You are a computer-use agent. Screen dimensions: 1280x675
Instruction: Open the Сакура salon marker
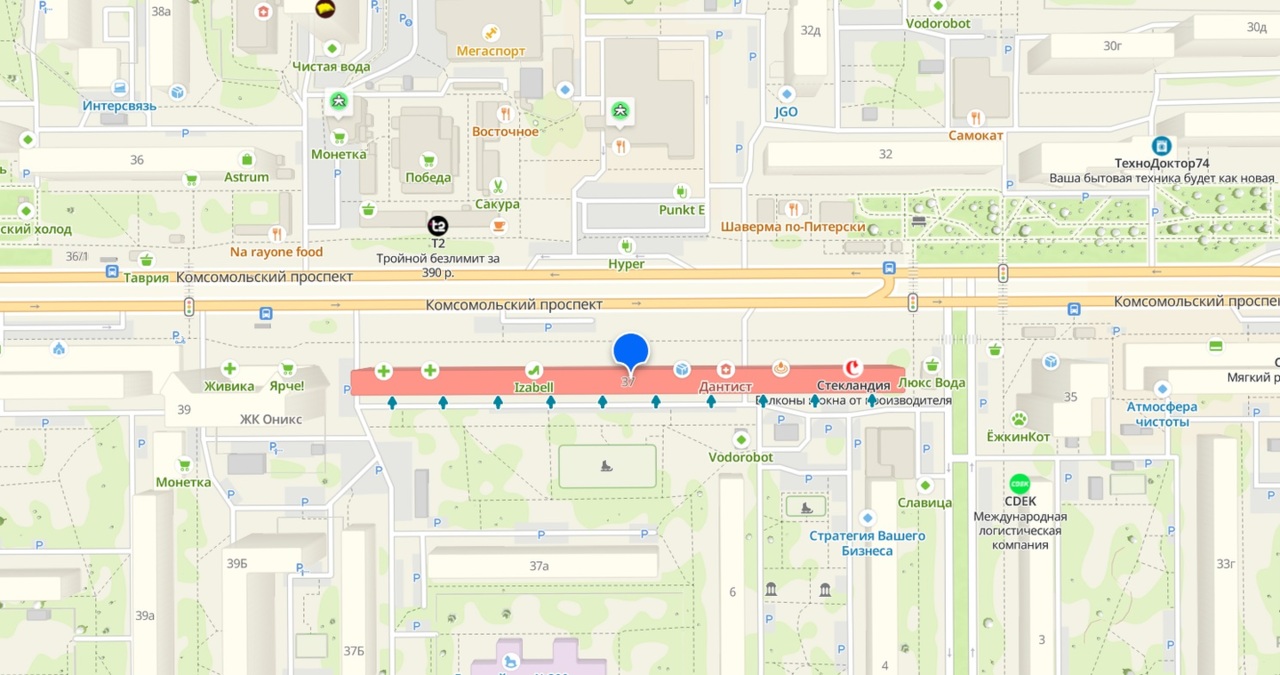[497, 186]
